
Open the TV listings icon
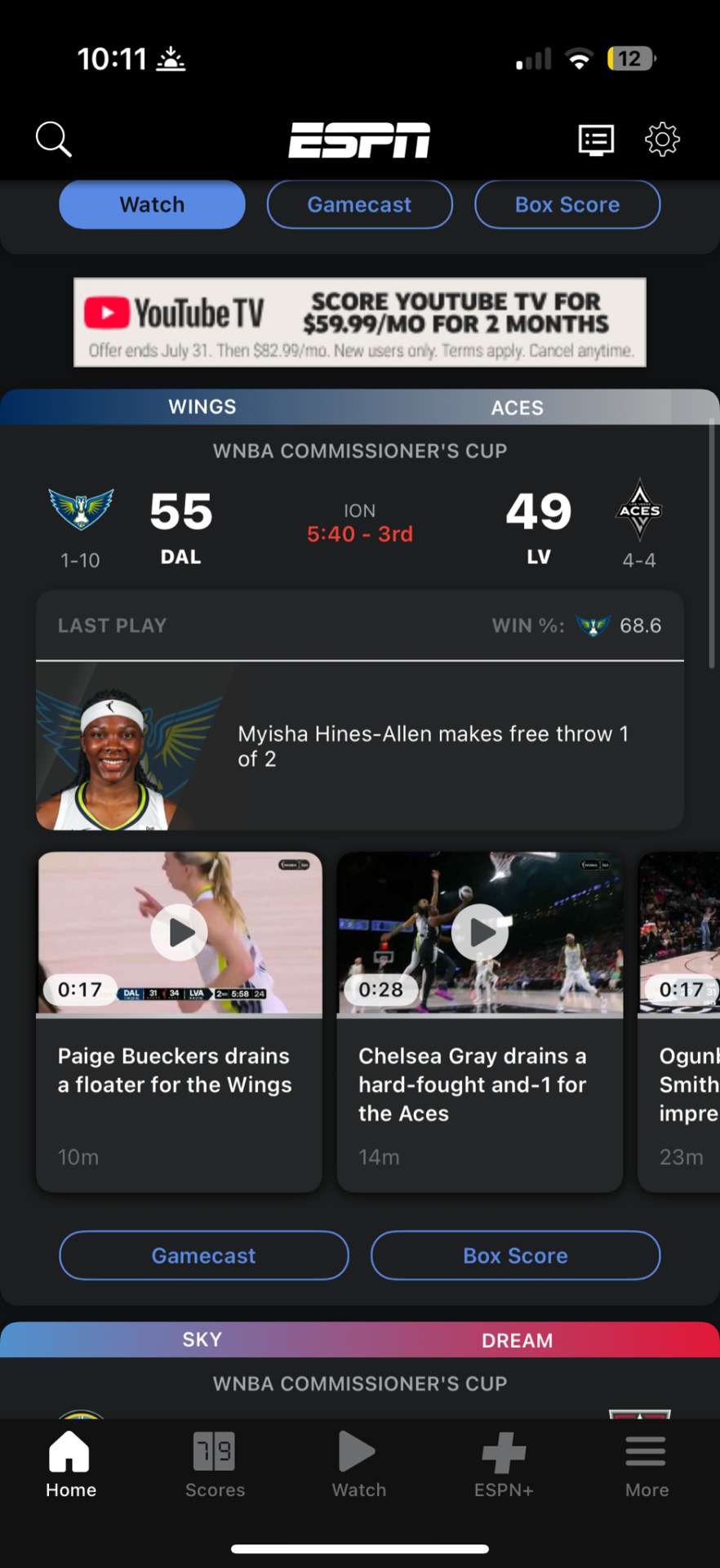pos(596,140)
